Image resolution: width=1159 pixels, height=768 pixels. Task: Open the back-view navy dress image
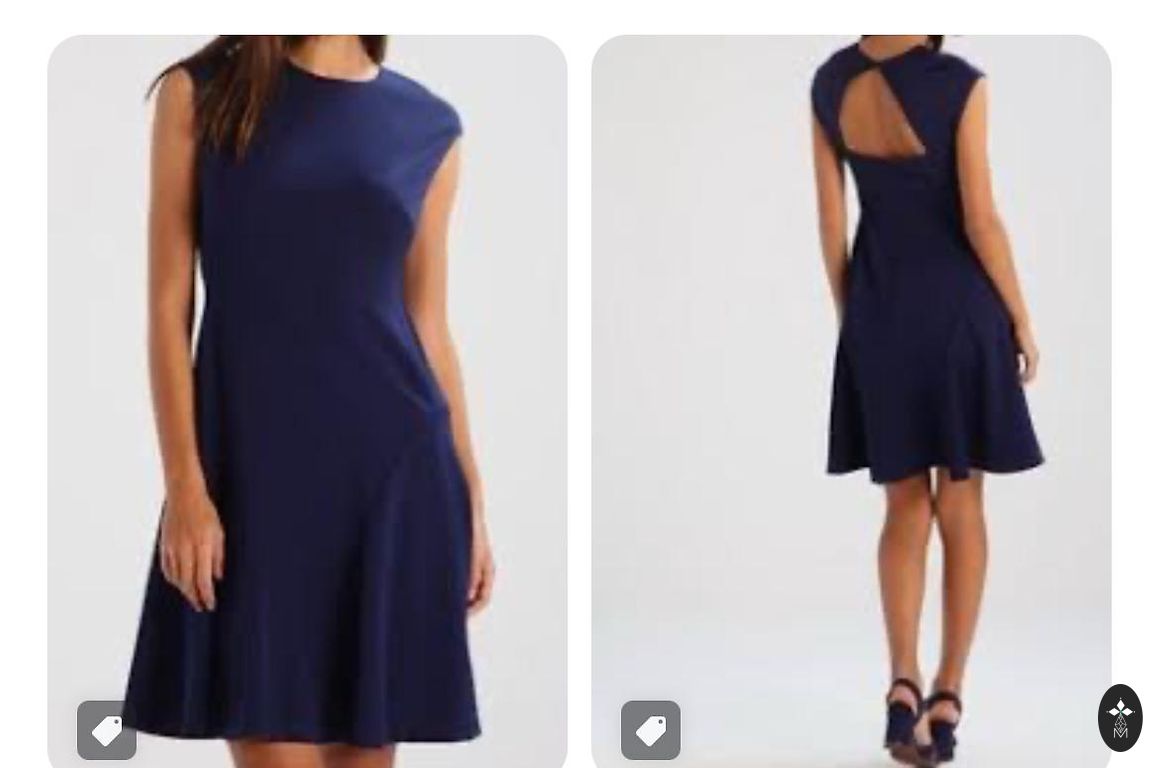[850, 380]
